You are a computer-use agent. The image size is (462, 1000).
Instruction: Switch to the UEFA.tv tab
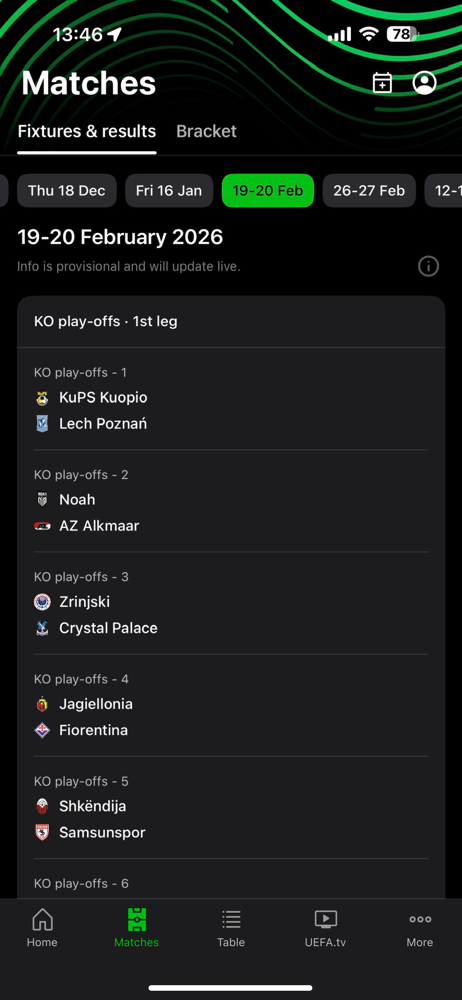click(325, 928)
